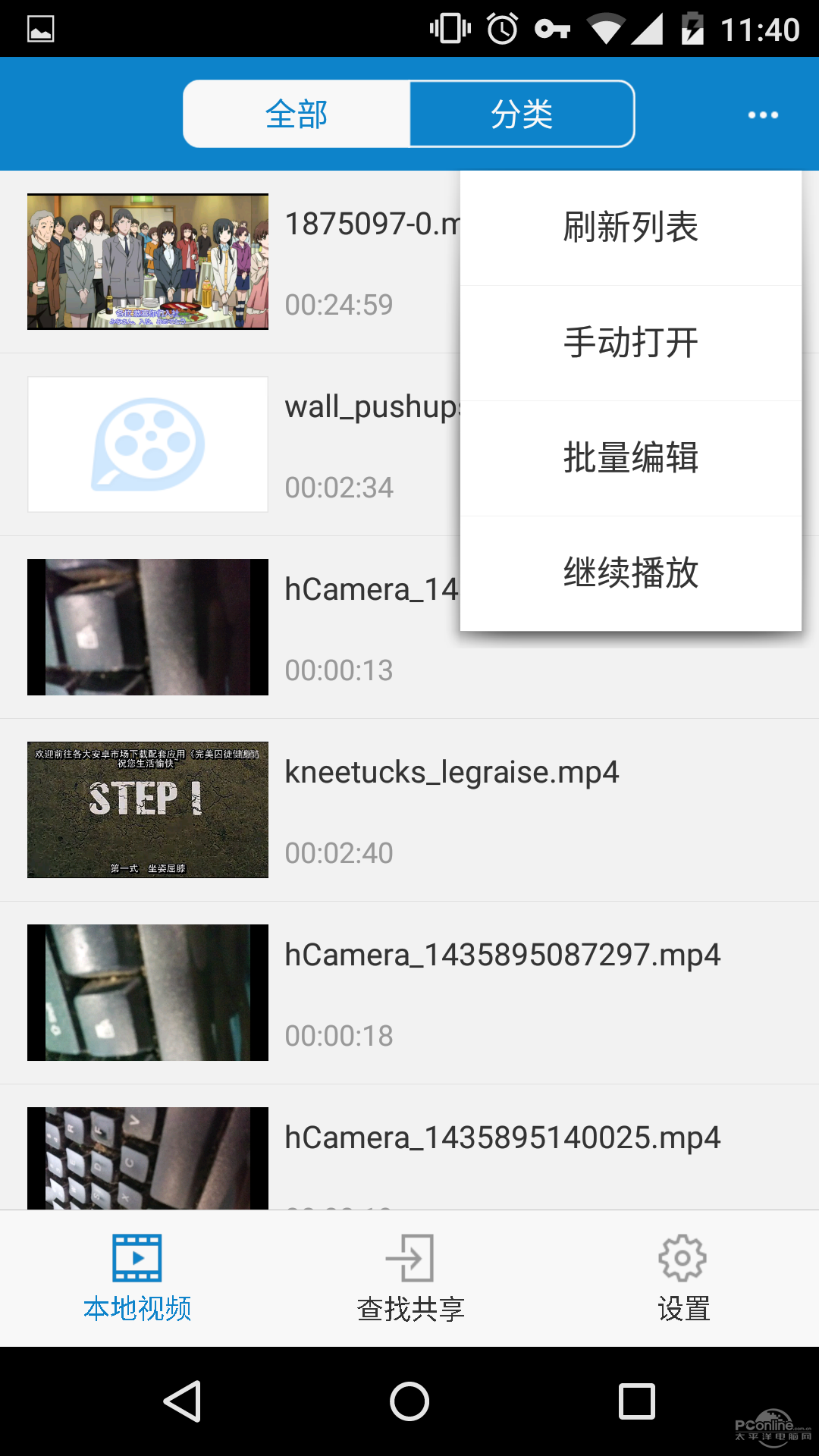Open the 设置 settings tab
The width and height of the screenshot is (819, 1456).
682,1279
